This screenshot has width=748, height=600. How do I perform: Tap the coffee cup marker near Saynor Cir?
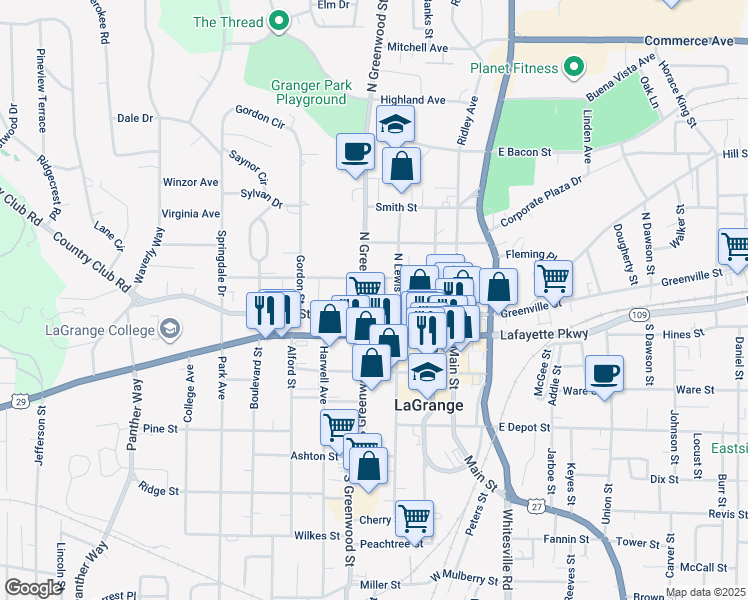click(355, 153)
